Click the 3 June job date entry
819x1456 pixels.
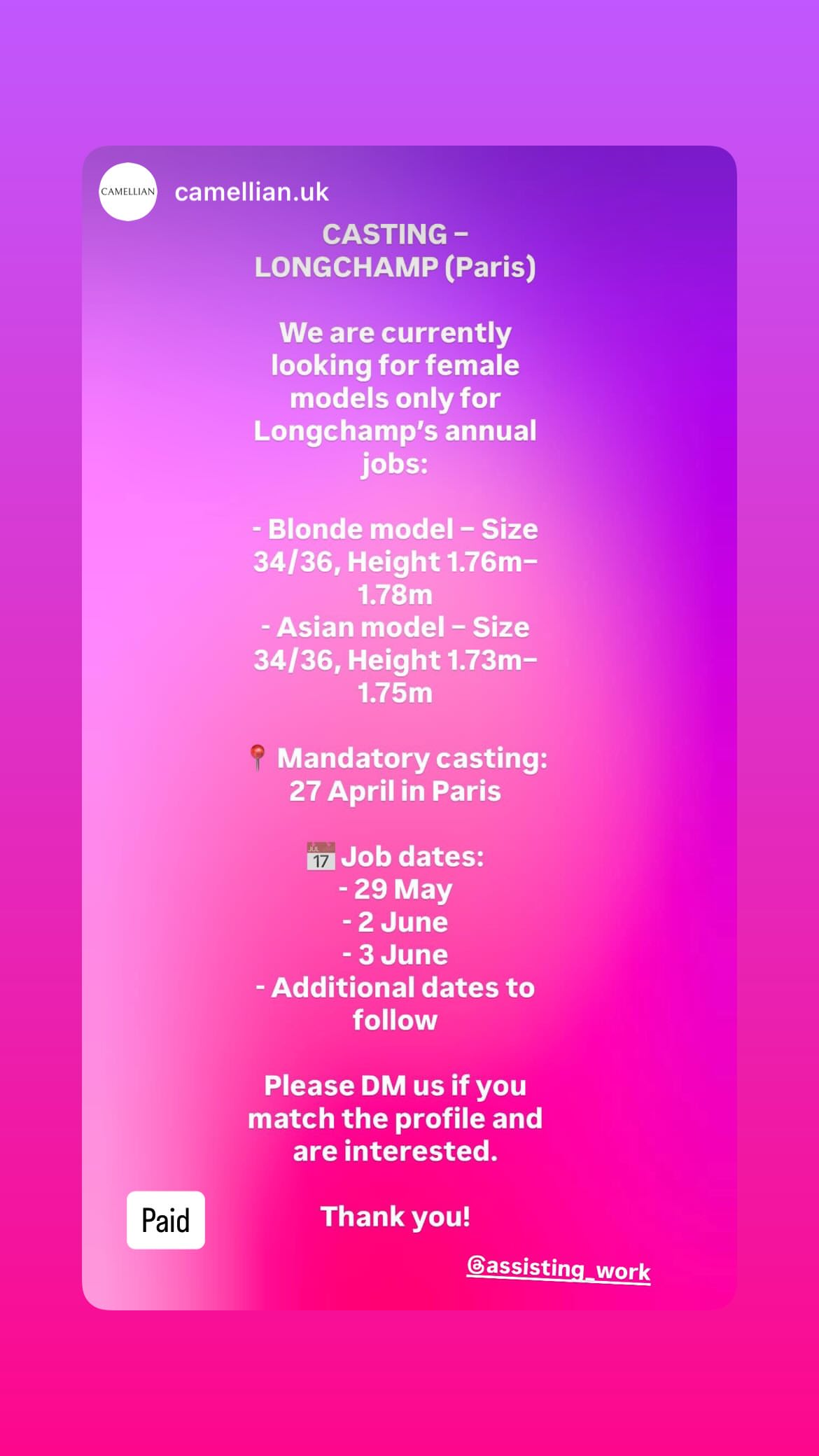395,953
